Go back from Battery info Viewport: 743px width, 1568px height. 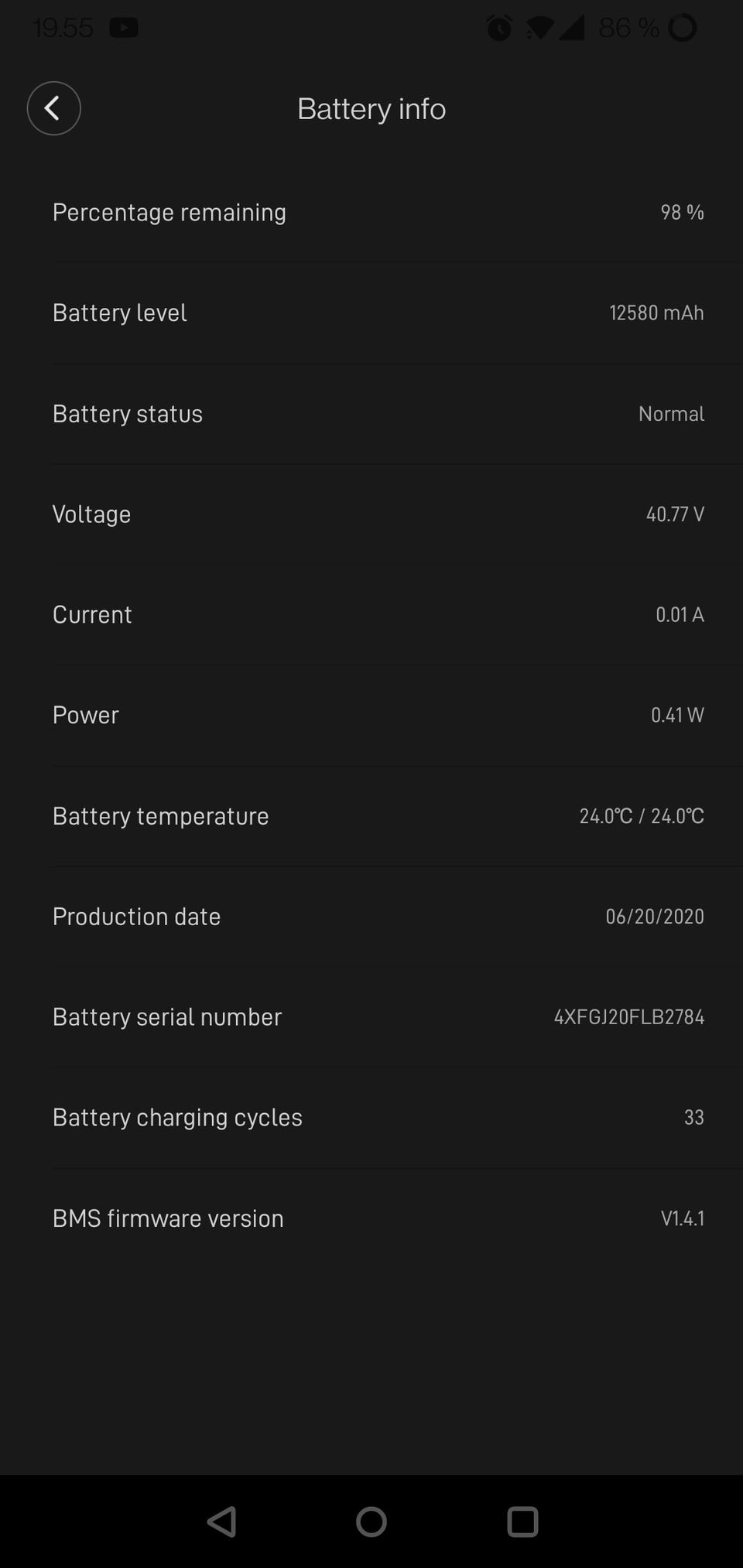coord(54,108)
